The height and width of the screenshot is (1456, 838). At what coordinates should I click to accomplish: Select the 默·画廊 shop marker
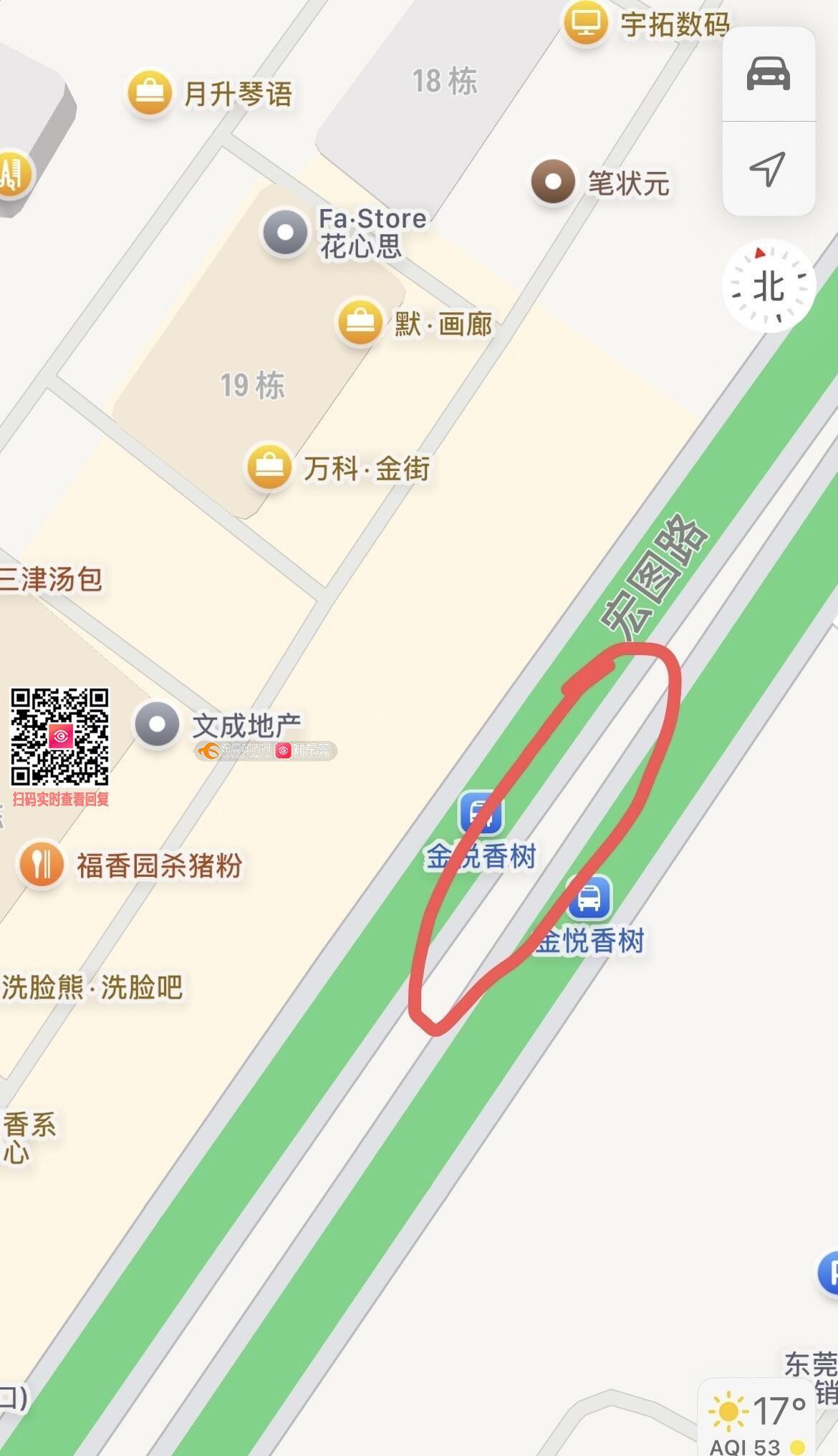point(360,323)
